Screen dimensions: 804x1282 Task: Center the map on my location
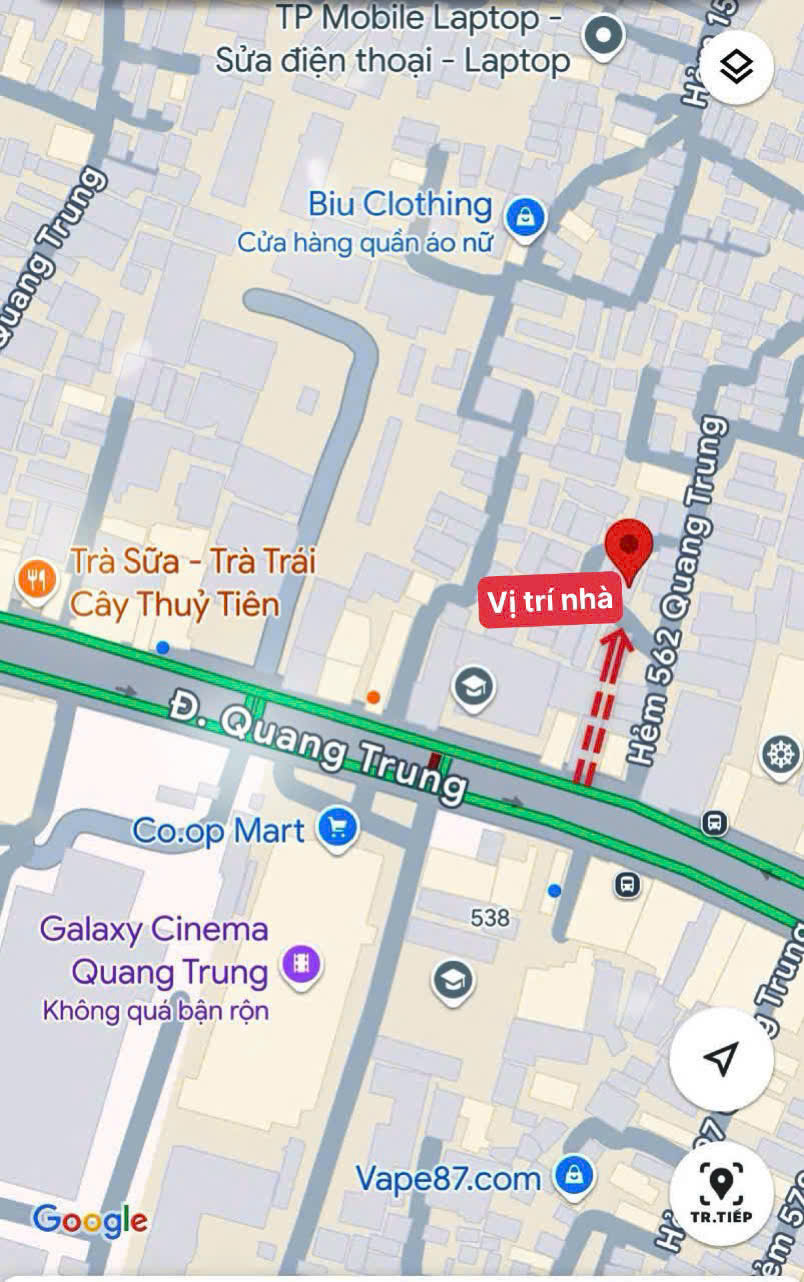(721, 1059)
